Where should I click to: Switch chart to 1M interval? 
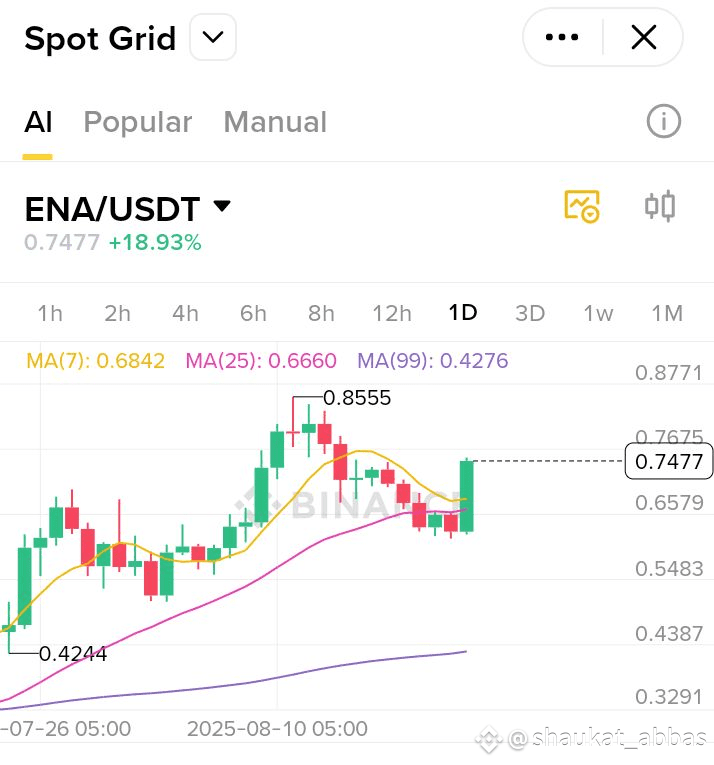667,313
